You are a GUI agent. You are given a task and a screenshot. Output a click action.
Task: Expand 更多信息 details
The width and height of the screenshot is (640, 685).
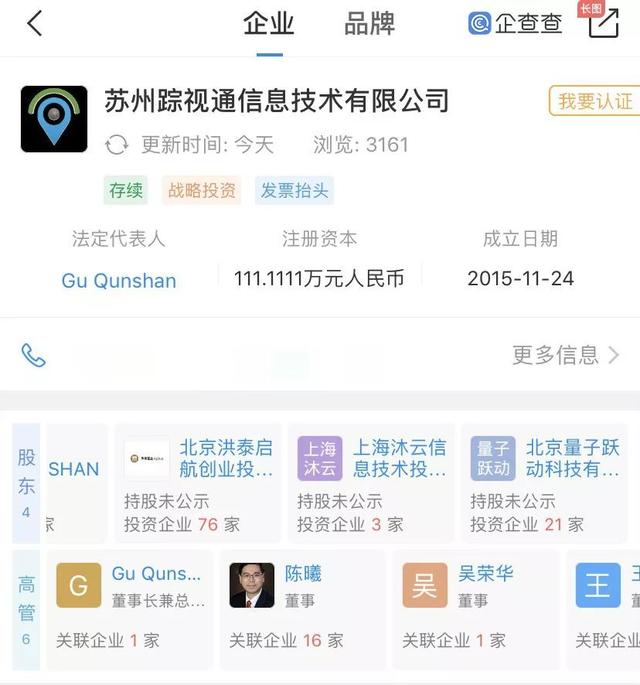(566, 355)
